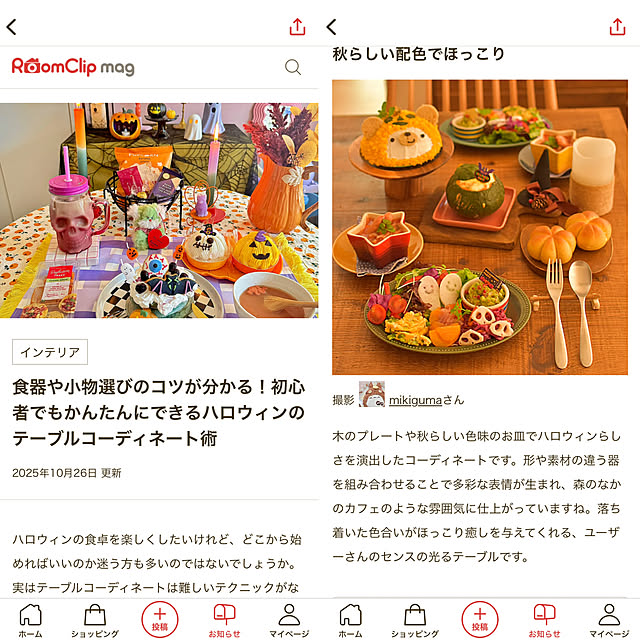Go to マイページ below the Halloween article intro

(x=289, y=620)
